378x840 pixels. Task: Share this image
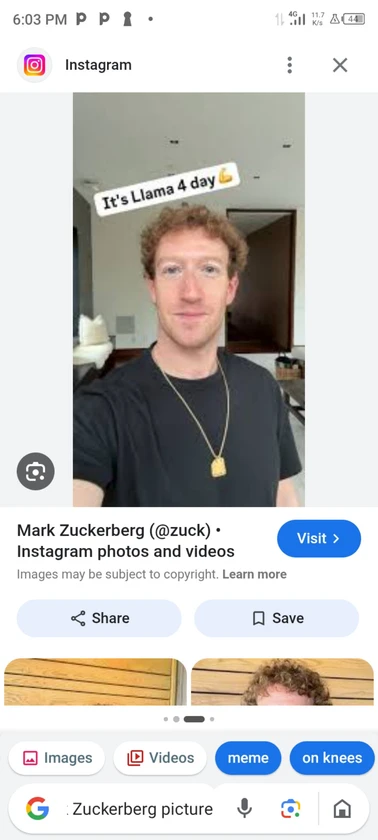coord(99,618)
